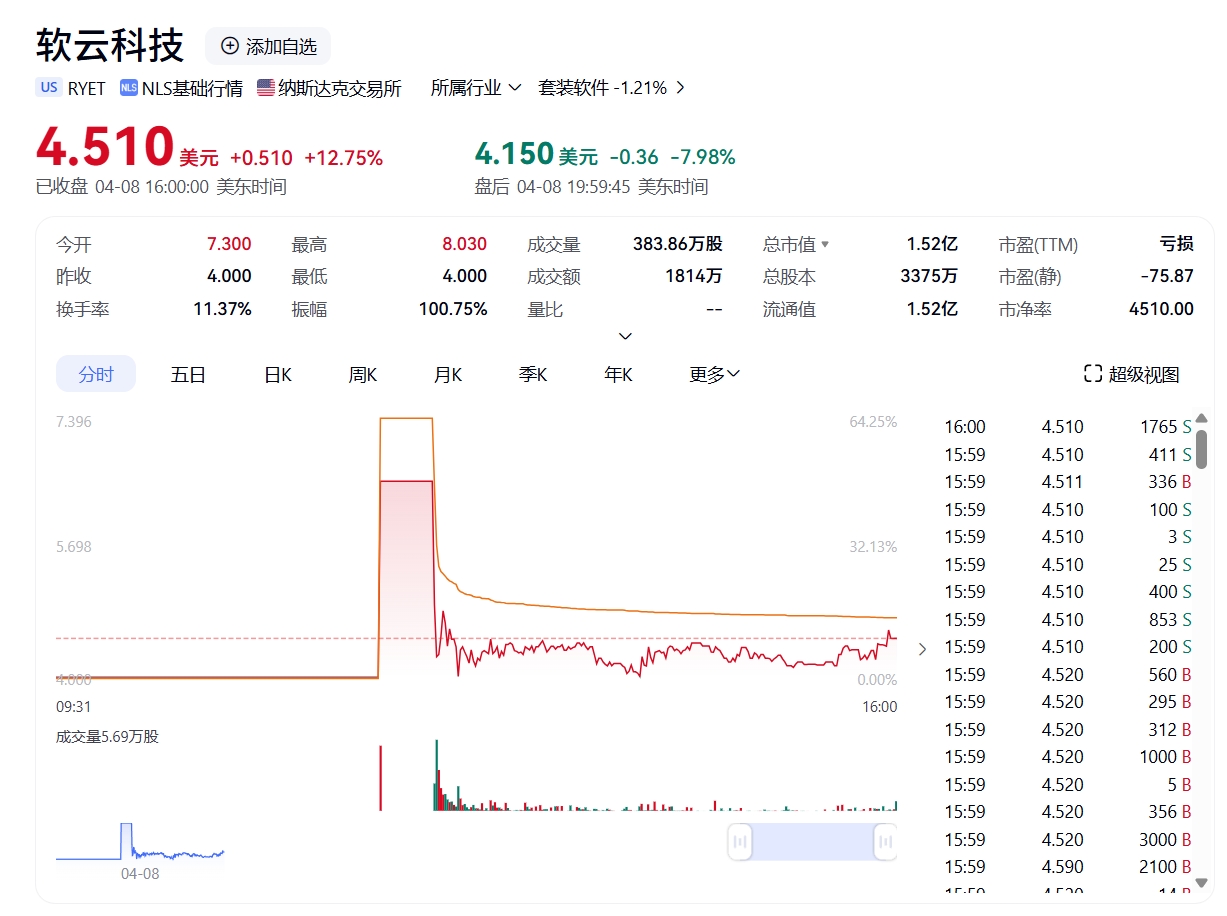The image size is (1227, 916).
Task: Open 超级视图 fullscreen view
Action: tap(1132, 375)
